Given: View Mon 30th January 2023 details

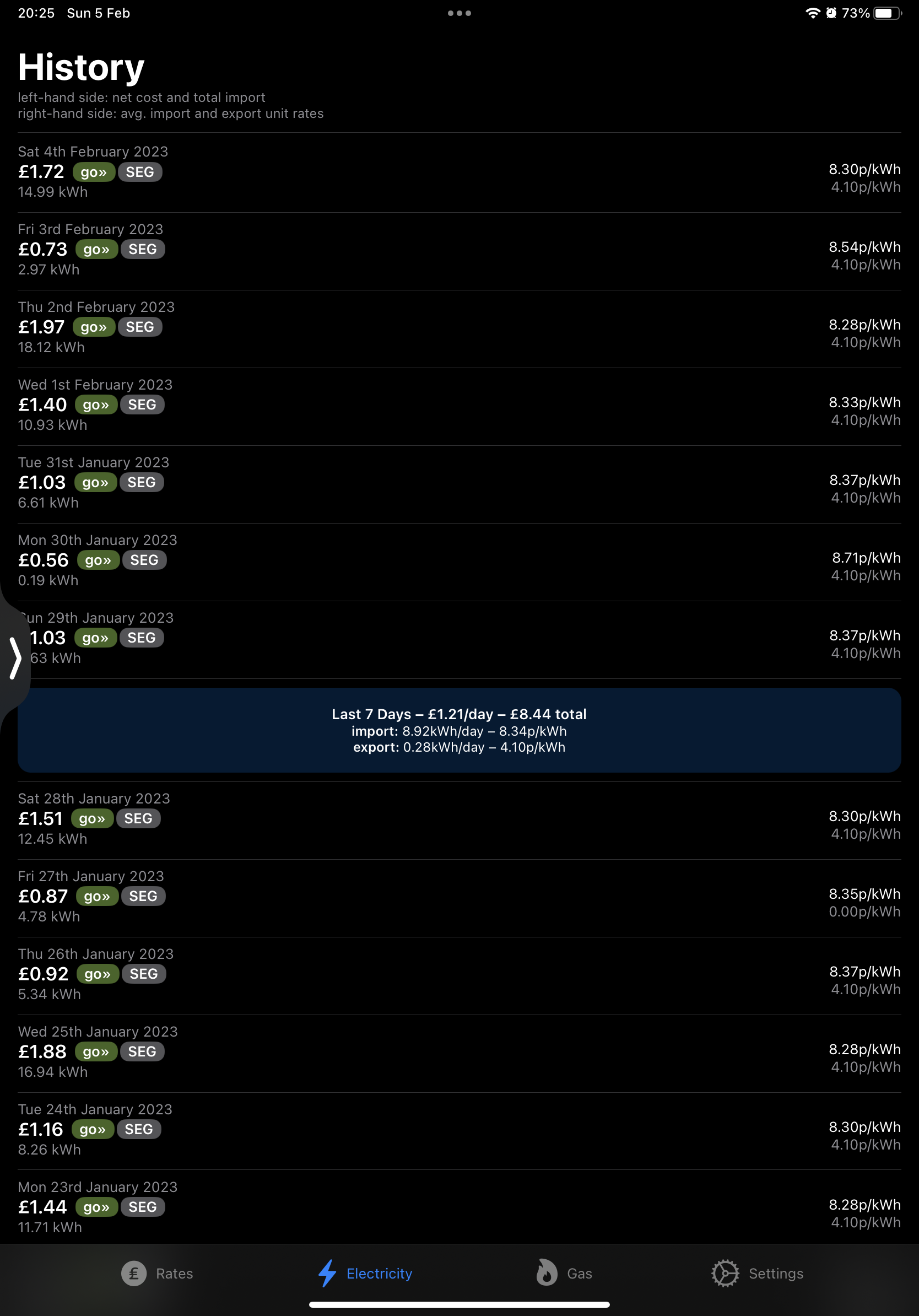Looking at the screenshot, I should pos(459,560).
